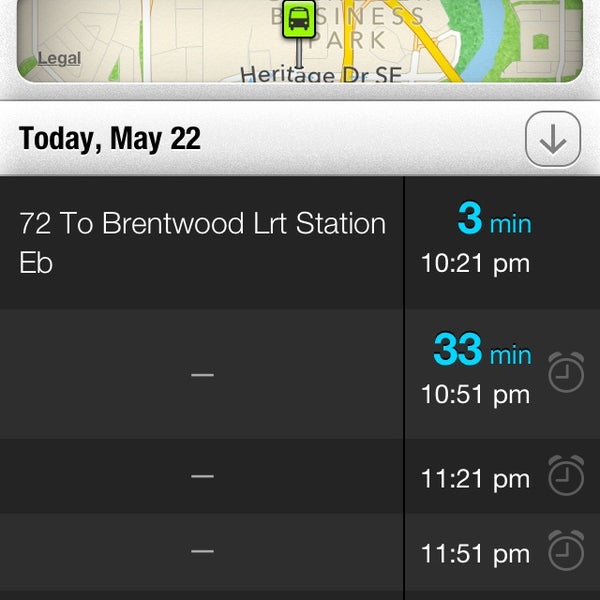Tap the down-arrow button beside Today, May 22
The image size is (600, 600).
coord(552,141)
